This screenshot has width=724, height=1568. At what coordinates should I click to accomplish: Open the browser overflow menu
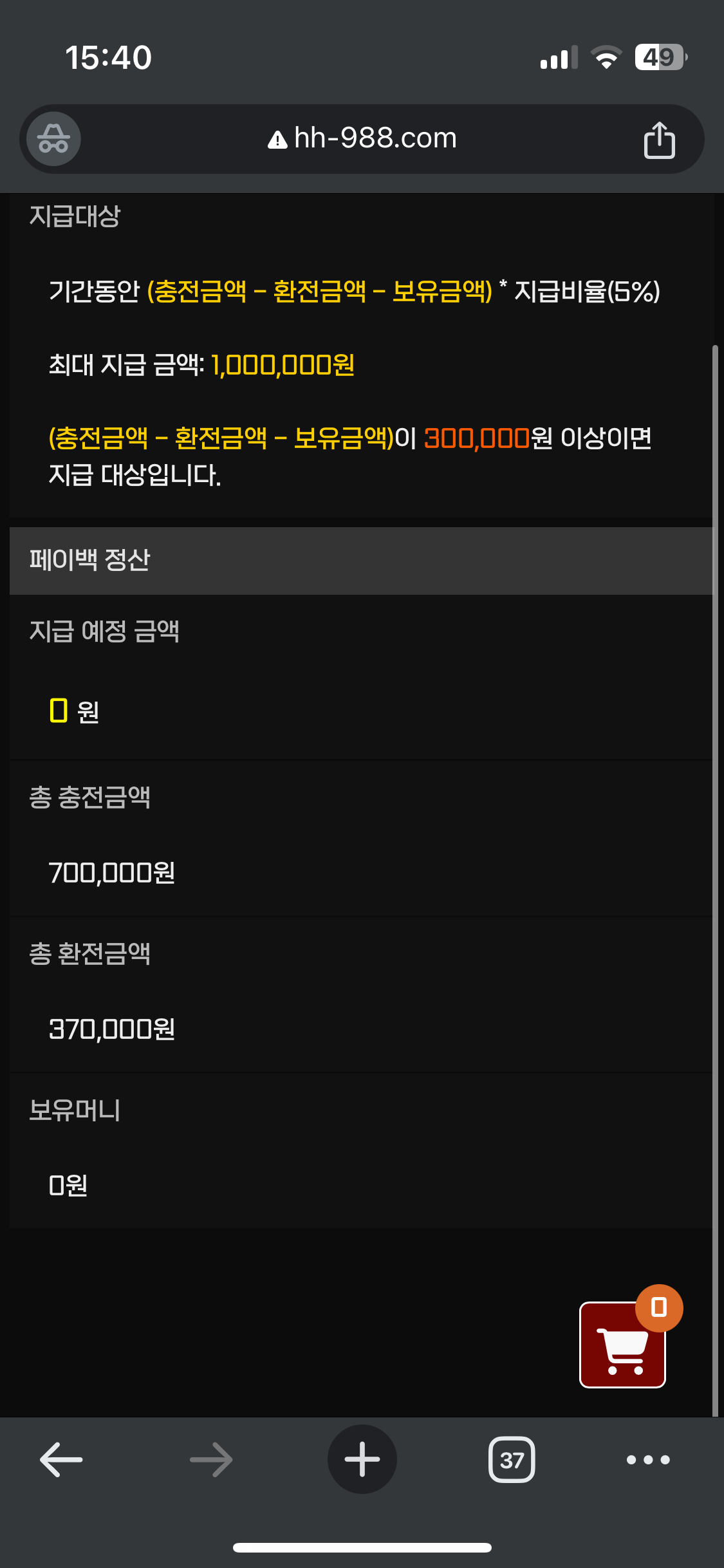pyautogui.click(x=648, y=1459)
